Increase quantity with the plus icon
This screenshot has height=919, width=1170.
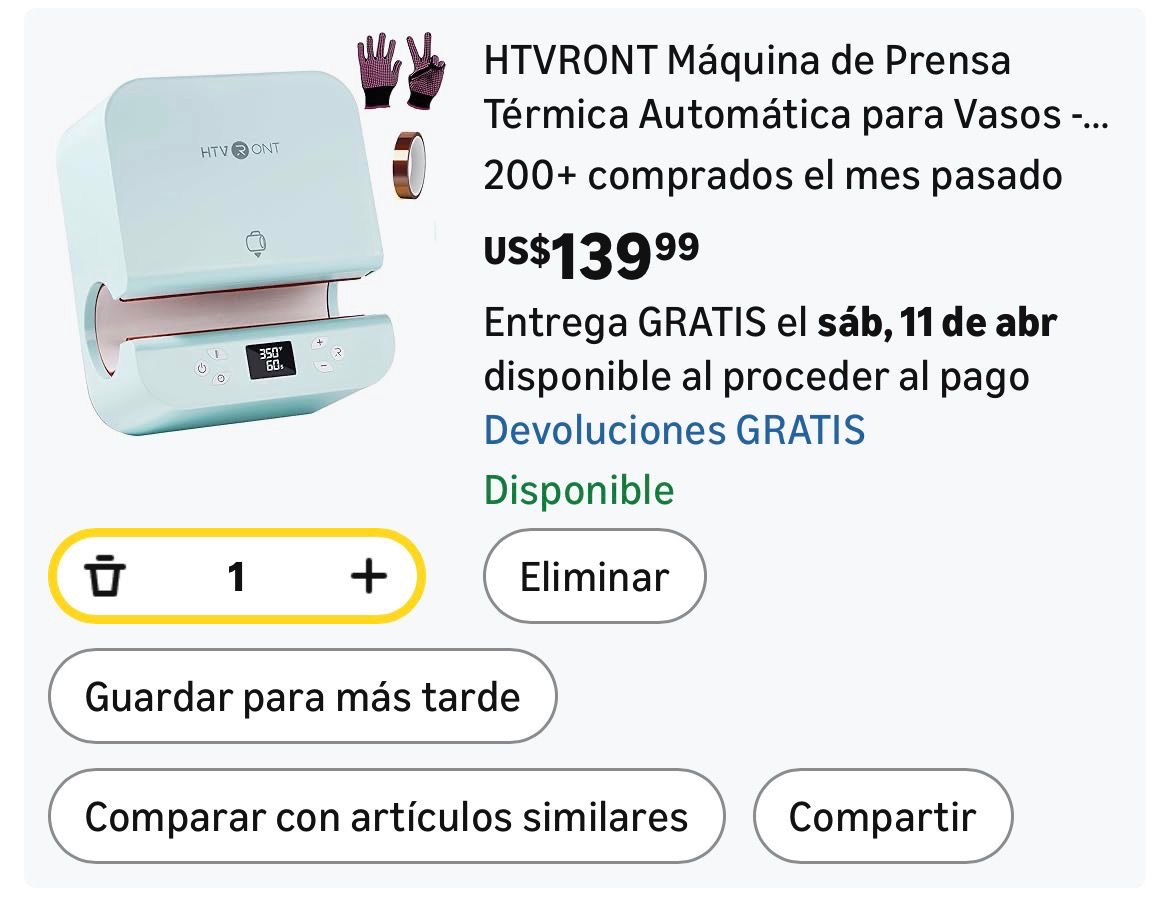point(368,576)
